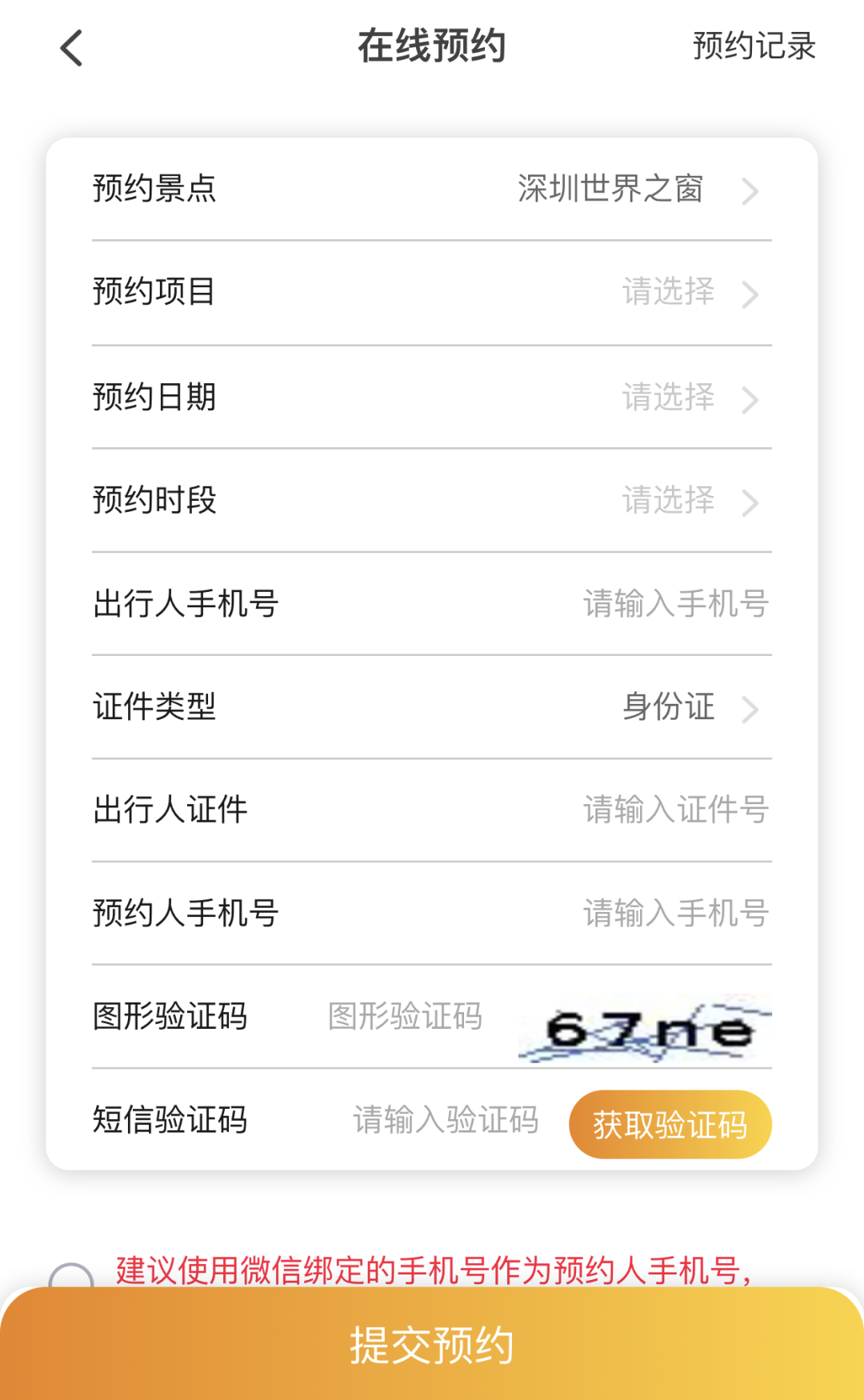Focus the 短信验证码 input field

[x=445, y=1120]
